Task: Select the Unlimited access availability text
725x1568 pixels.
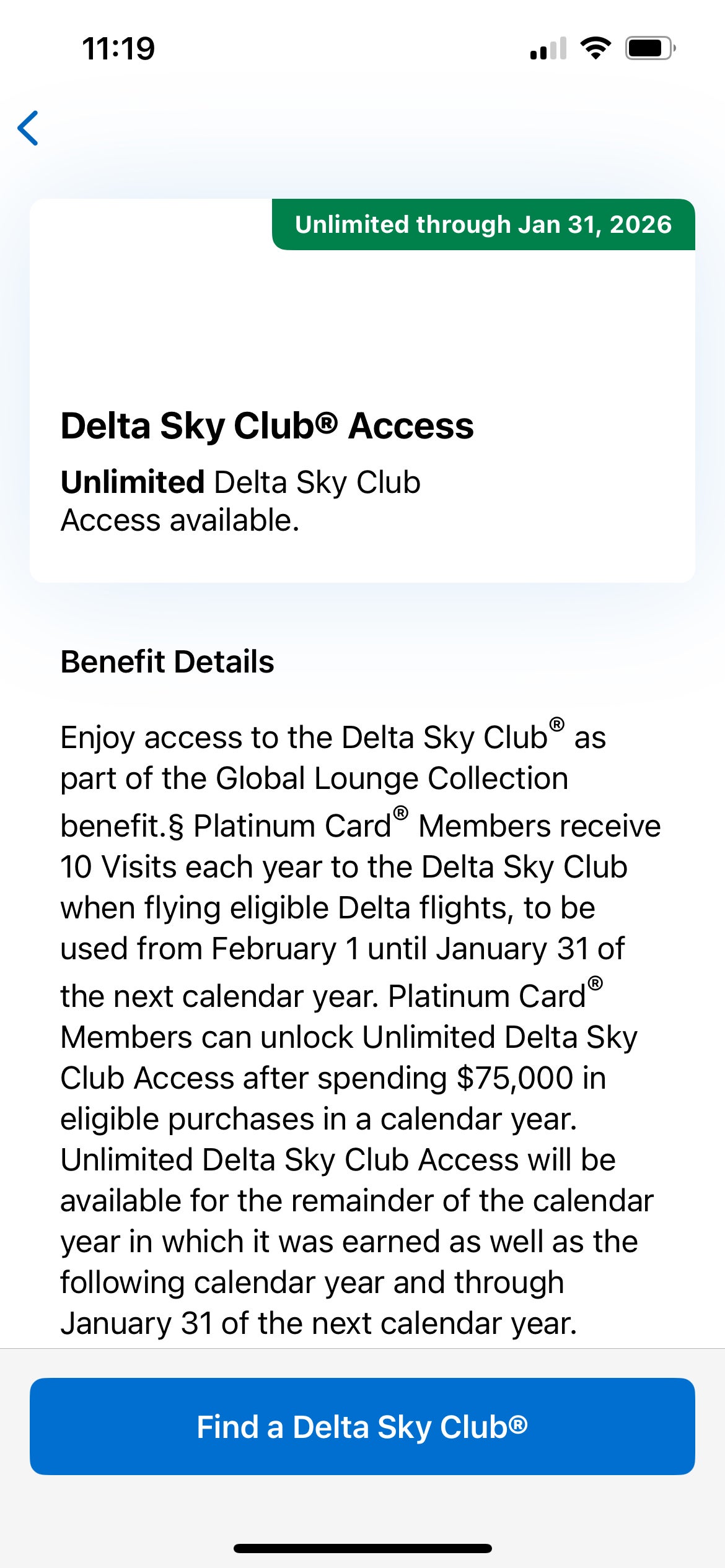Action: [241, 500]
